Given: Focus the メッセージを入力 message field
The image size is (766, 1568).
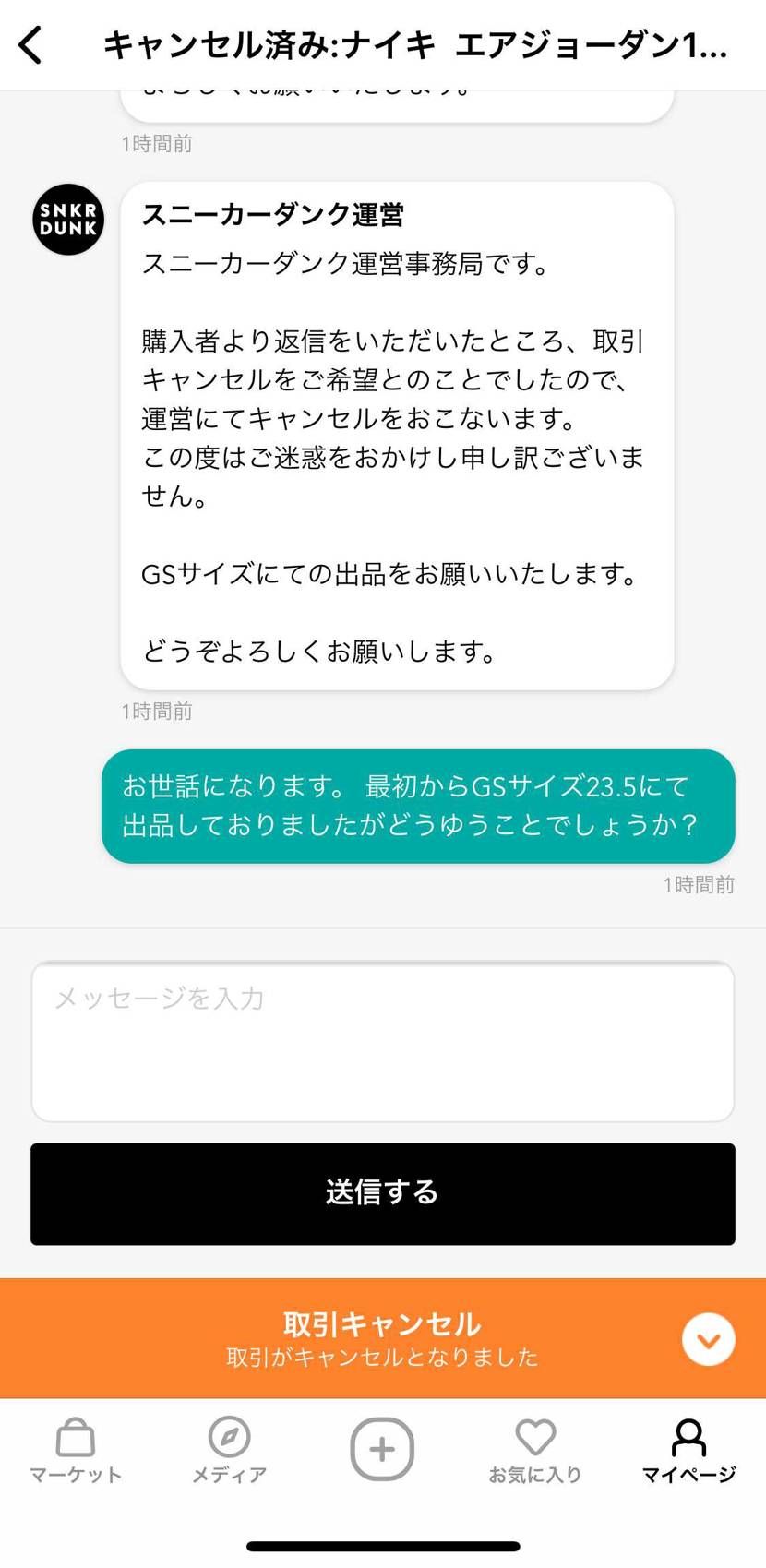Looking at the screenshot, I should [382, 1042].
